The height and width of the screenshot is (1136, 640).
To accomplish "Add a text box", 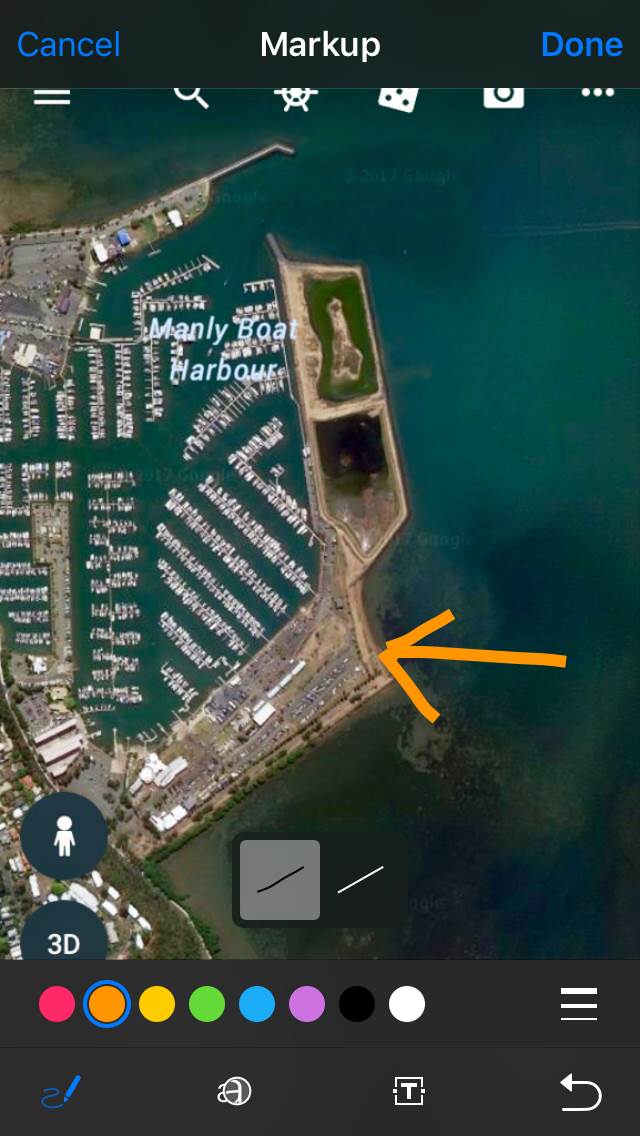I will pos(409,1092).
